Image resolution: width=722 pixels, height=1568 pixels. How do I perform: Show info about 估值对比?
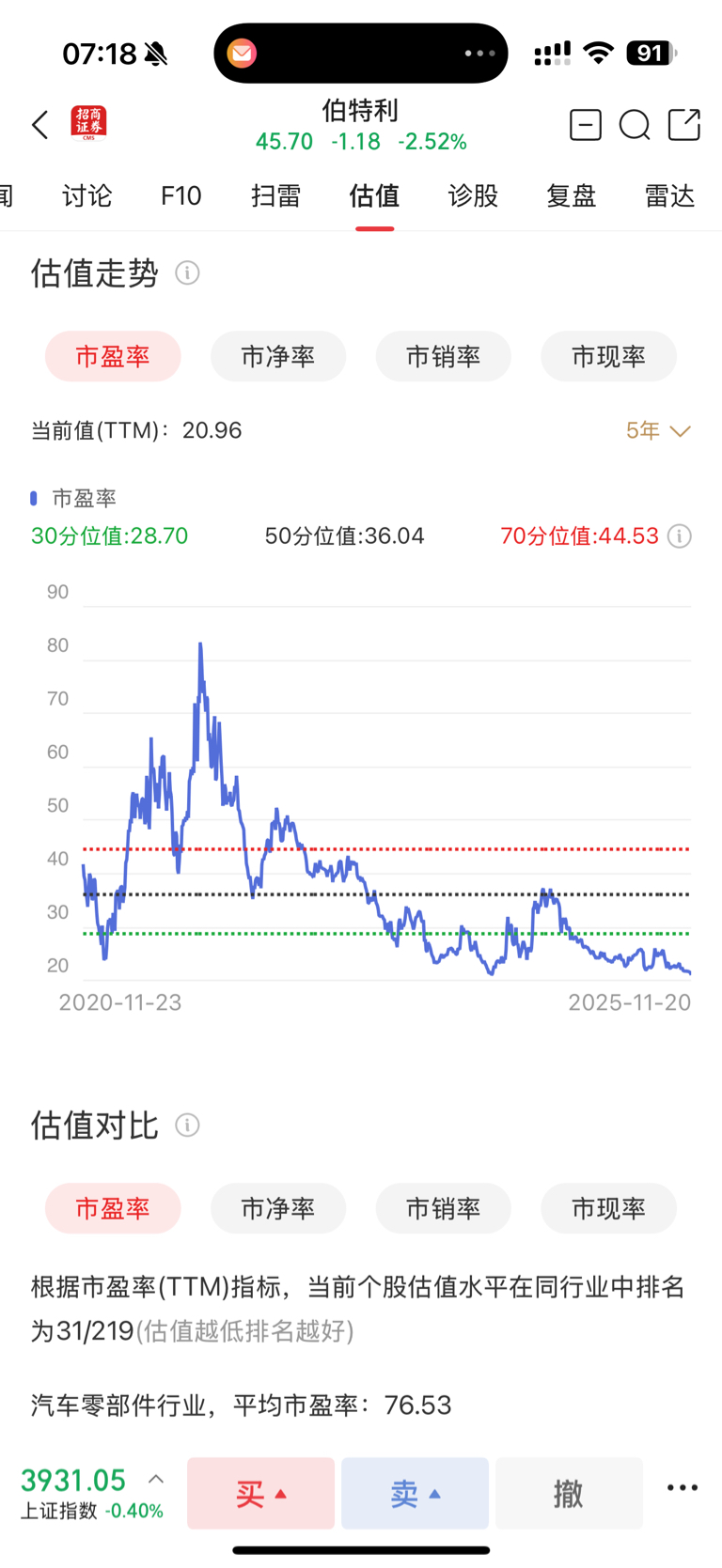coord(187,1125)
